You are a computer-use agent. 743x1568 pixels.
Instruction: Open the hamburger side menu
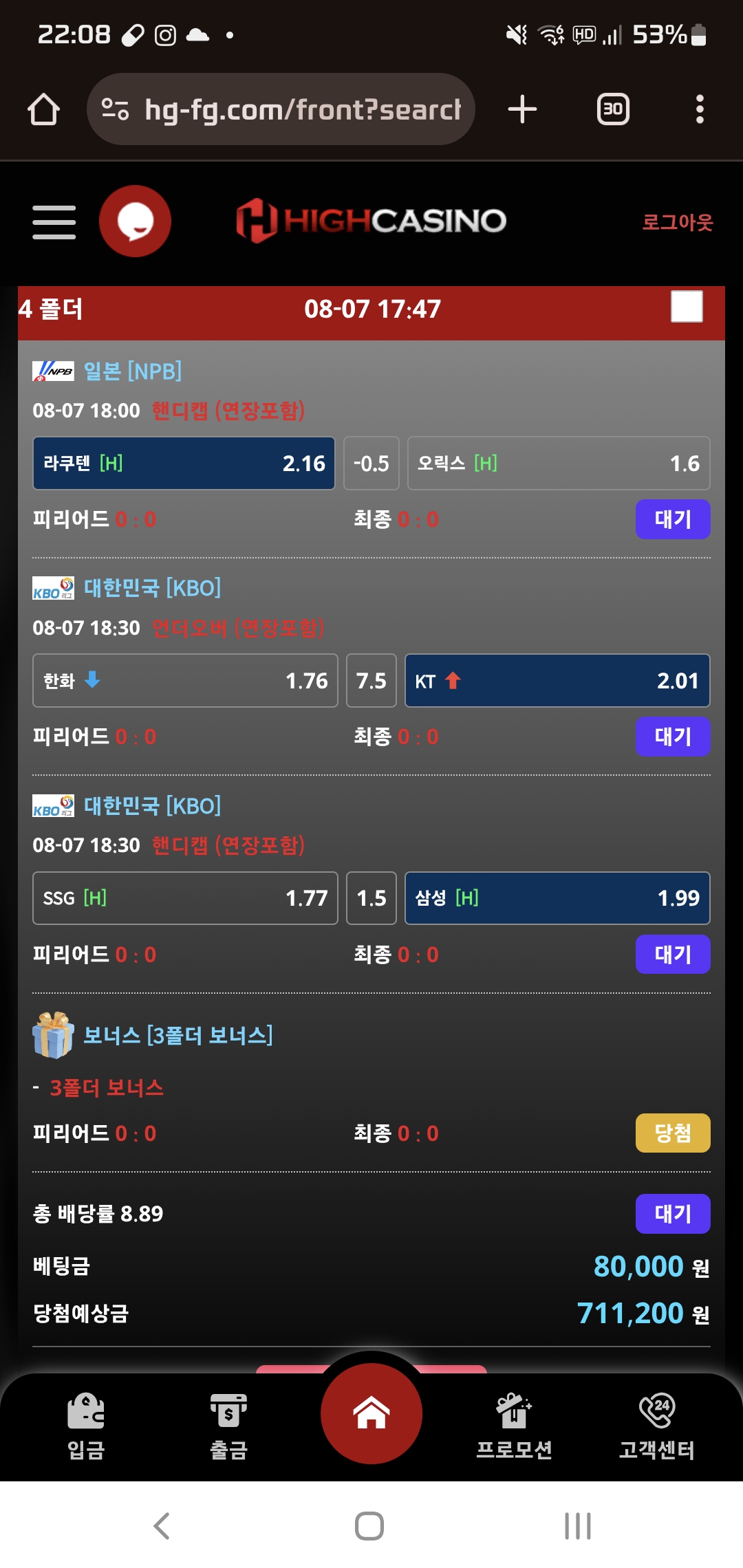54,222
